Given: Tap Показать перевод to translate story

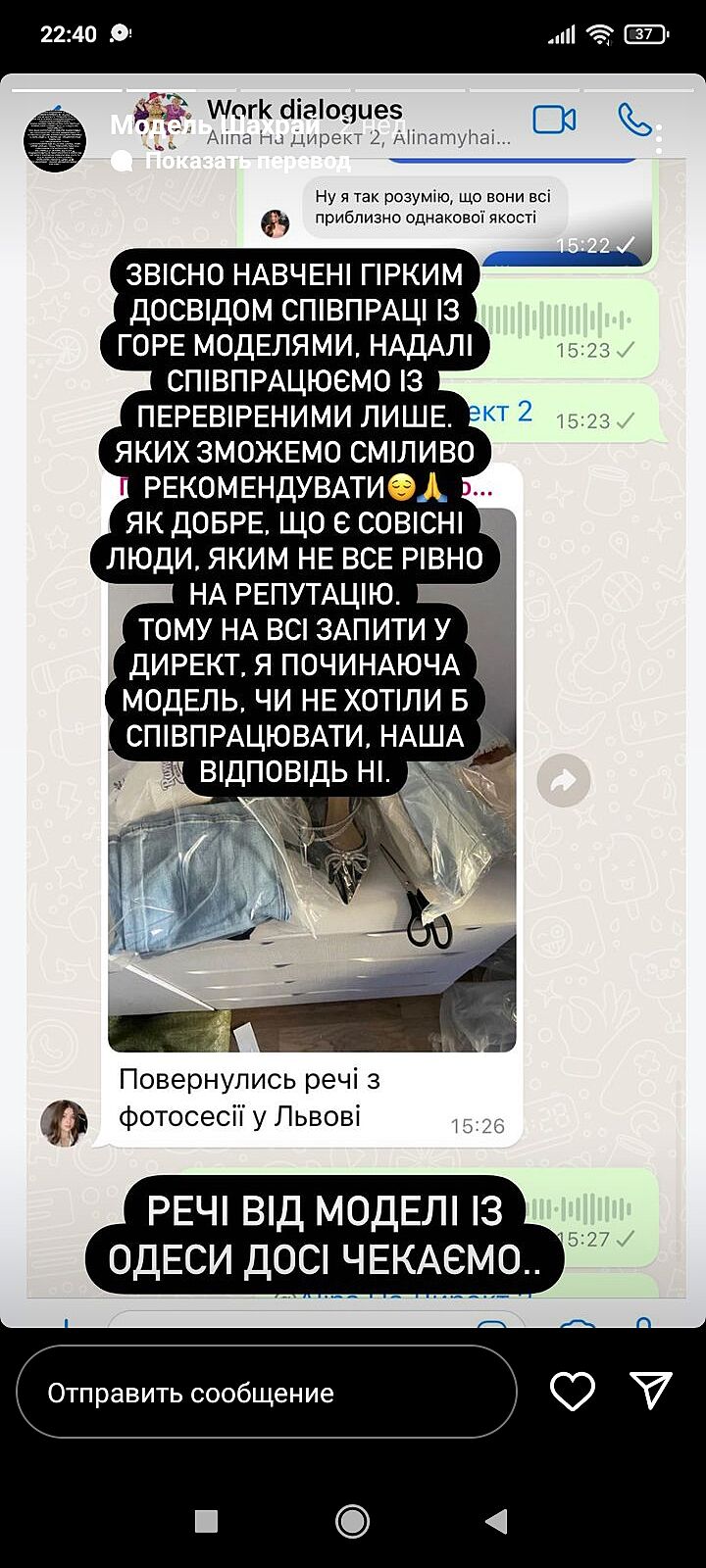Looking at the screenshot, I should [247, 161].
